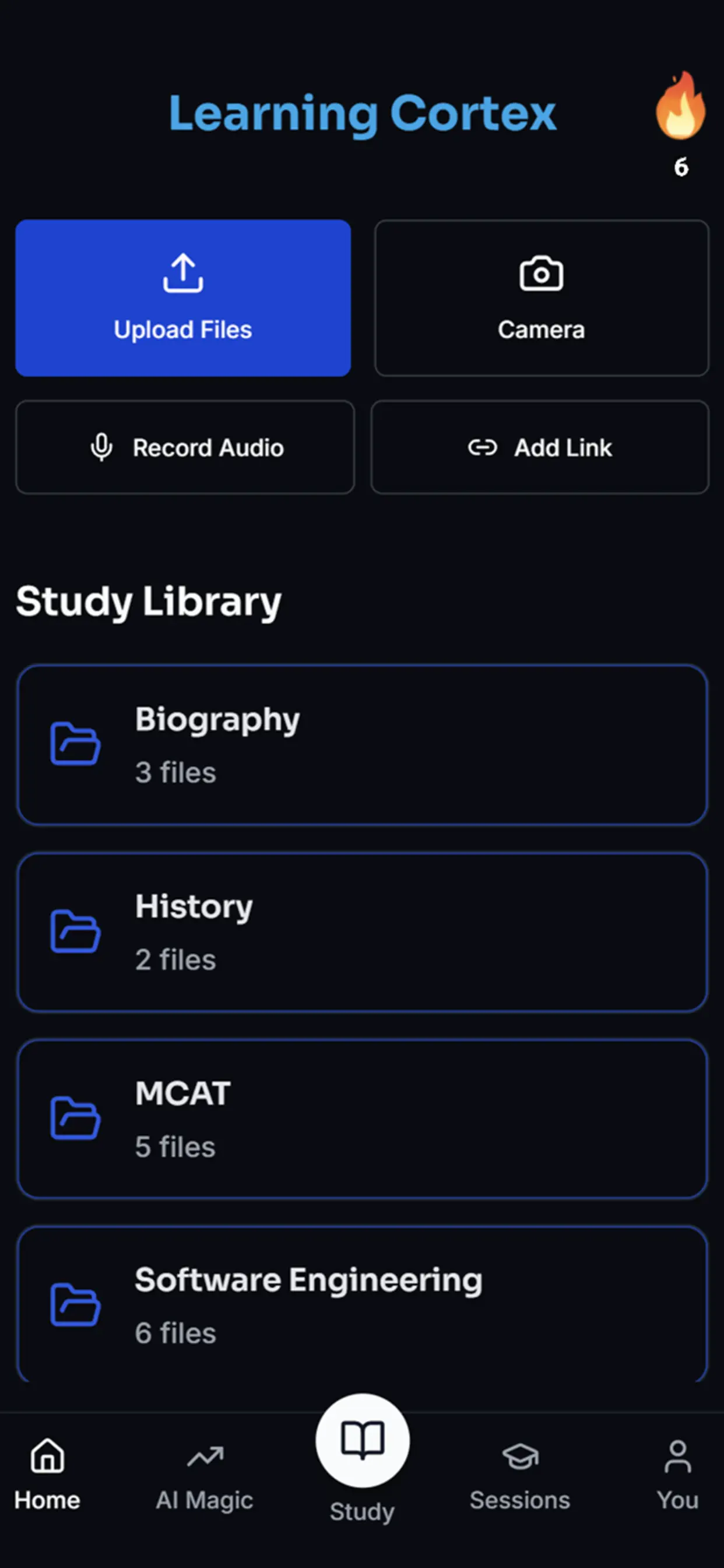This screenshot has width=724, height=1568.
Task: Open the Study book icon in nav
Action: (361, 1440)
